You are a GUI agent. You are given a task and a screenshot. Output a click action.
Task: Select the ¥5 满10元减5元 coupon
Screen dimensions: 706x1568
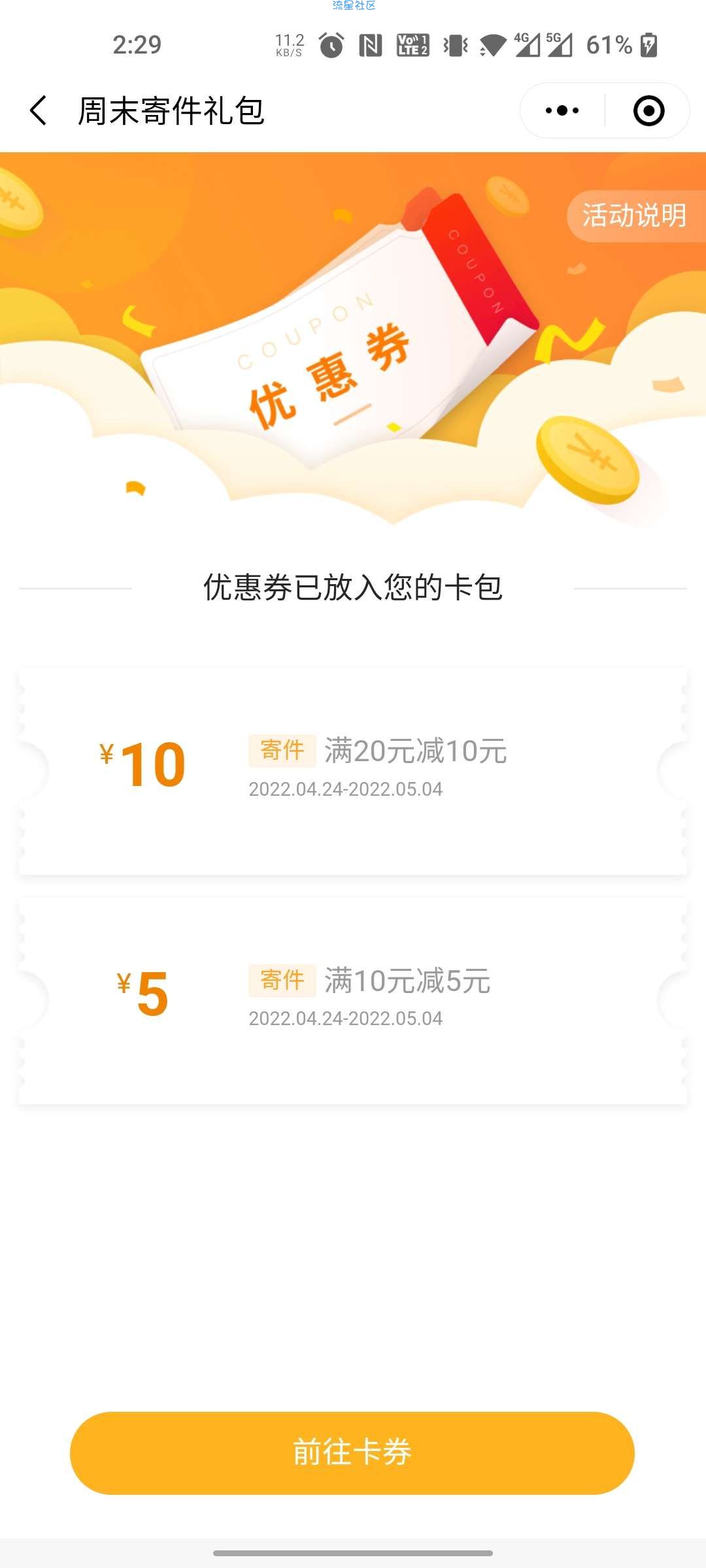click(x=353, y=1000)
